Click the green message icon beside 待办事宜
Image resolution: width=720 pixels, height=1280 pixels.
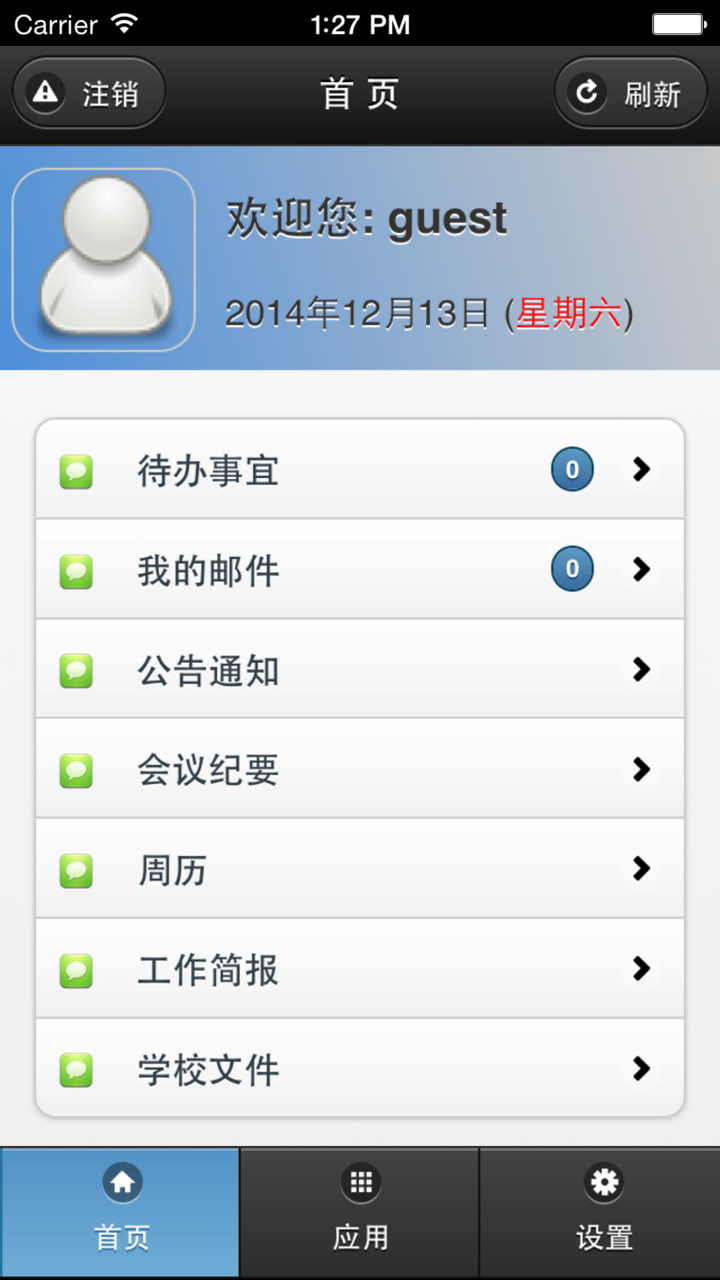click(x=76, y=470)
